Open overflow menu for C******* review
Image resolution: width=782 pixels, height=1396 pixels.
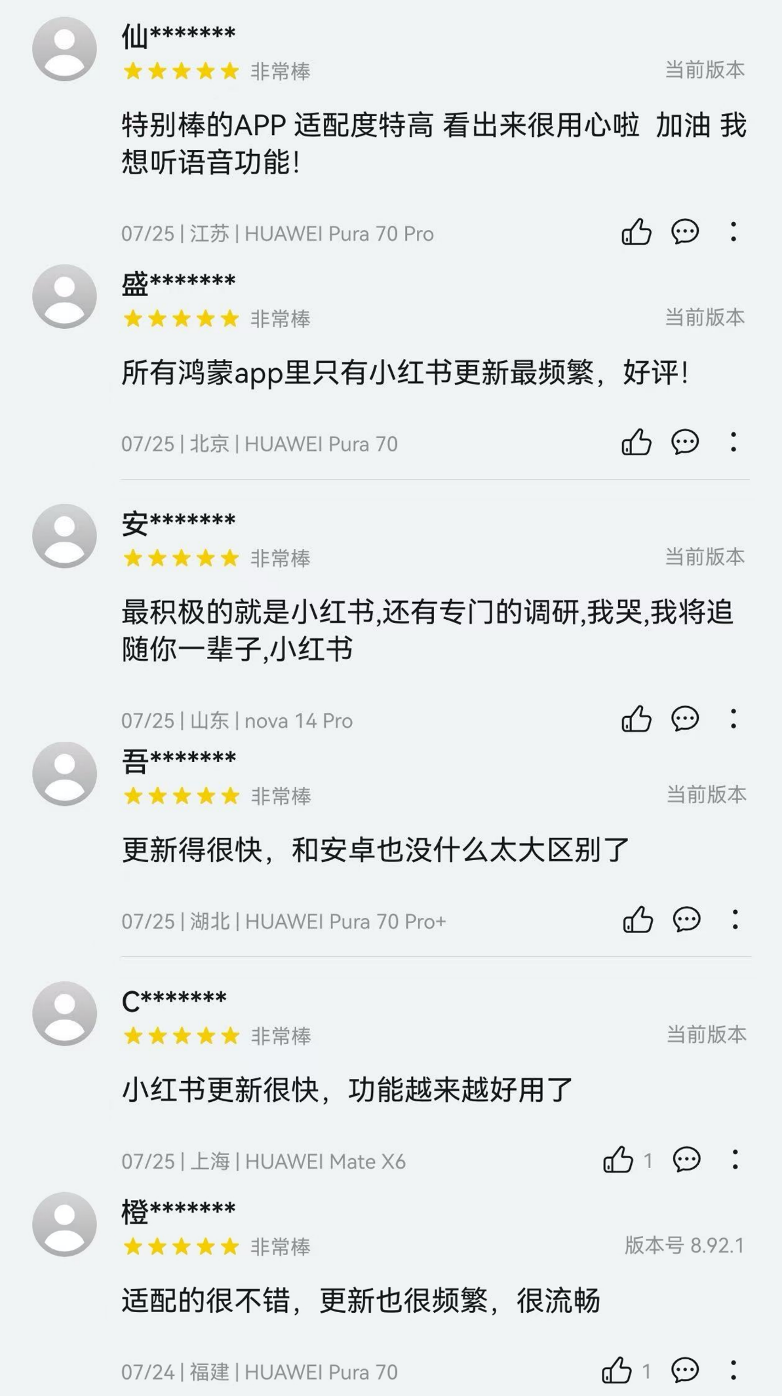[x=735, y=1160]
